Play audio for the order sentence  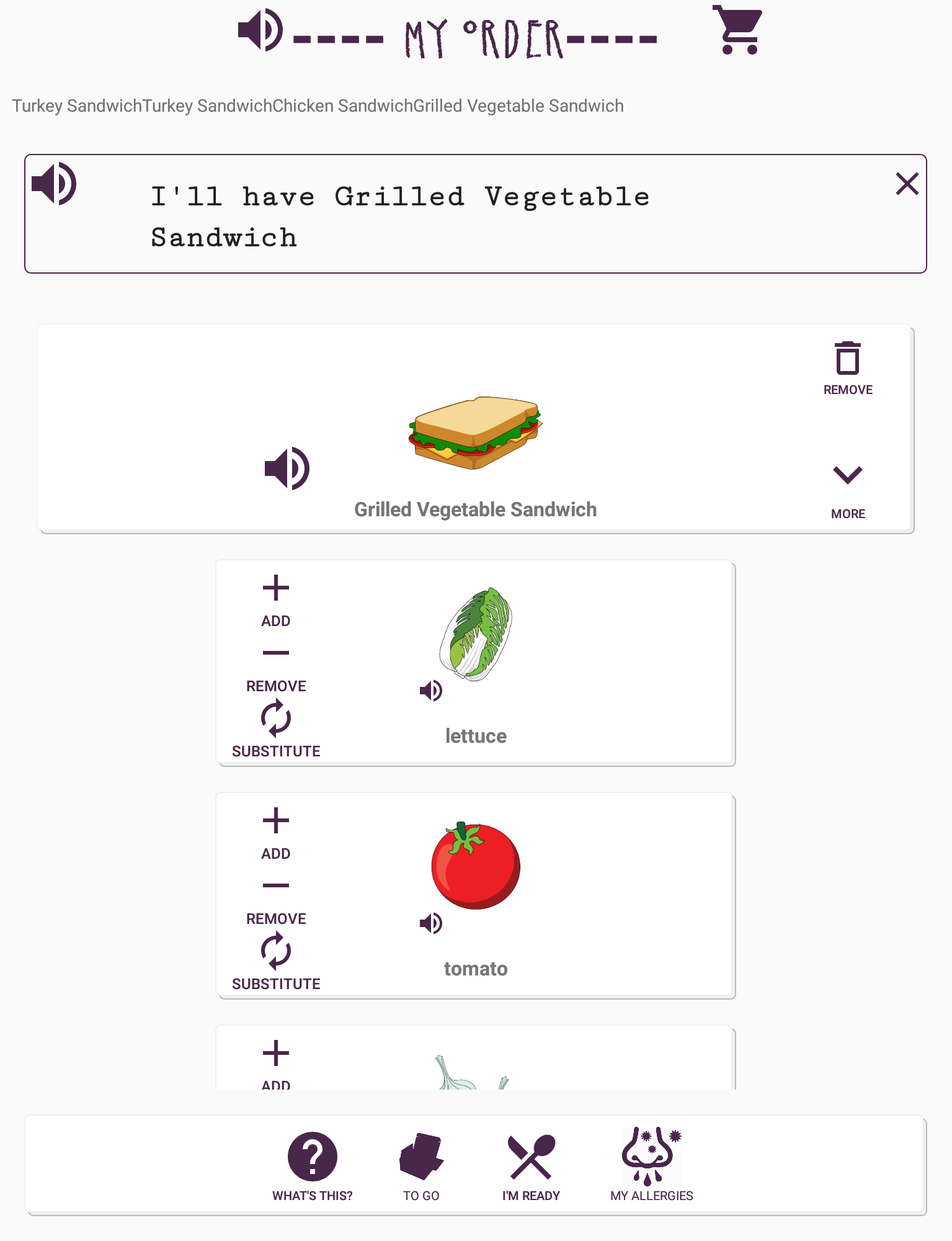click(x=55, y=184)
